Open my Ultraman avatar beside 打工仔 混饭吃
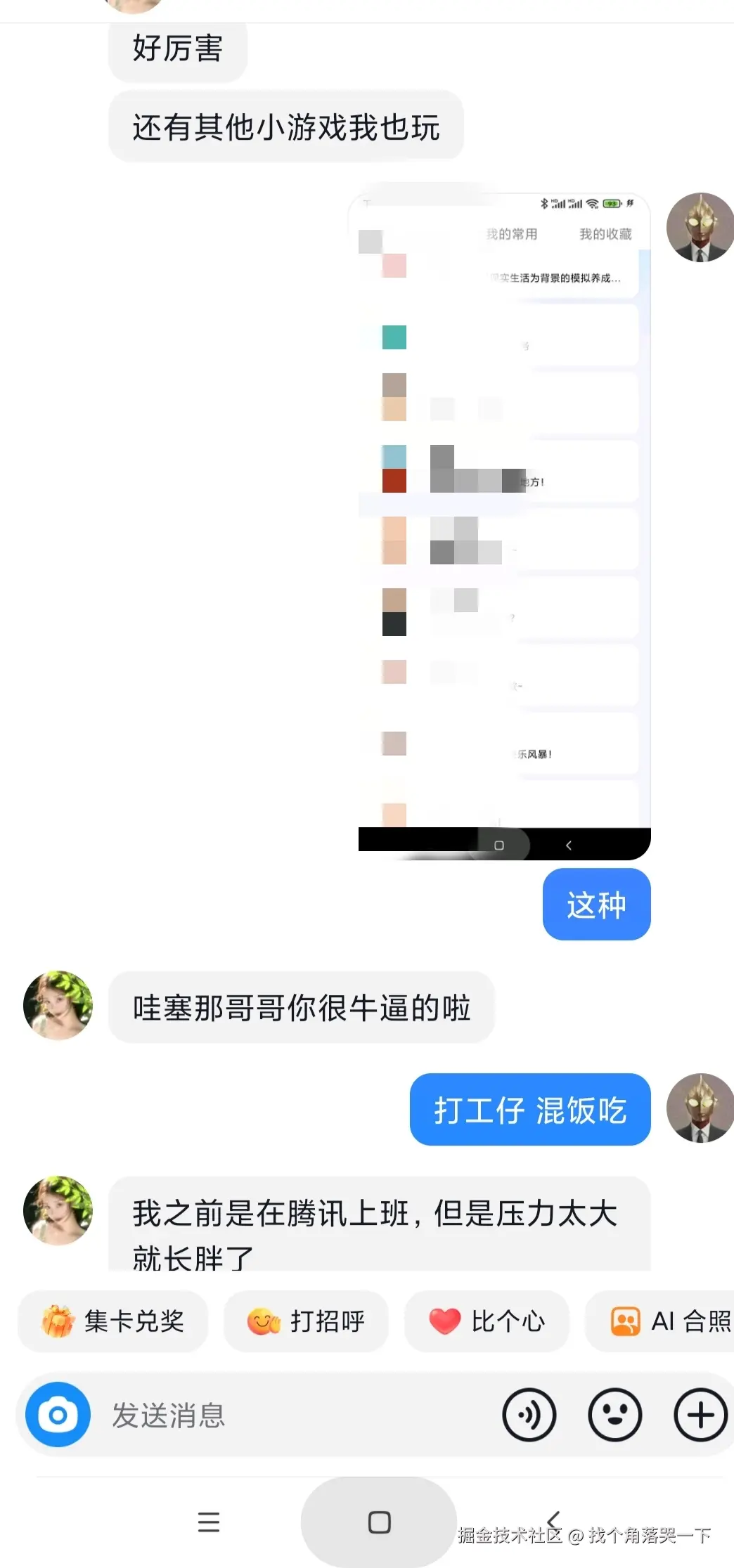 (700, 1108)
